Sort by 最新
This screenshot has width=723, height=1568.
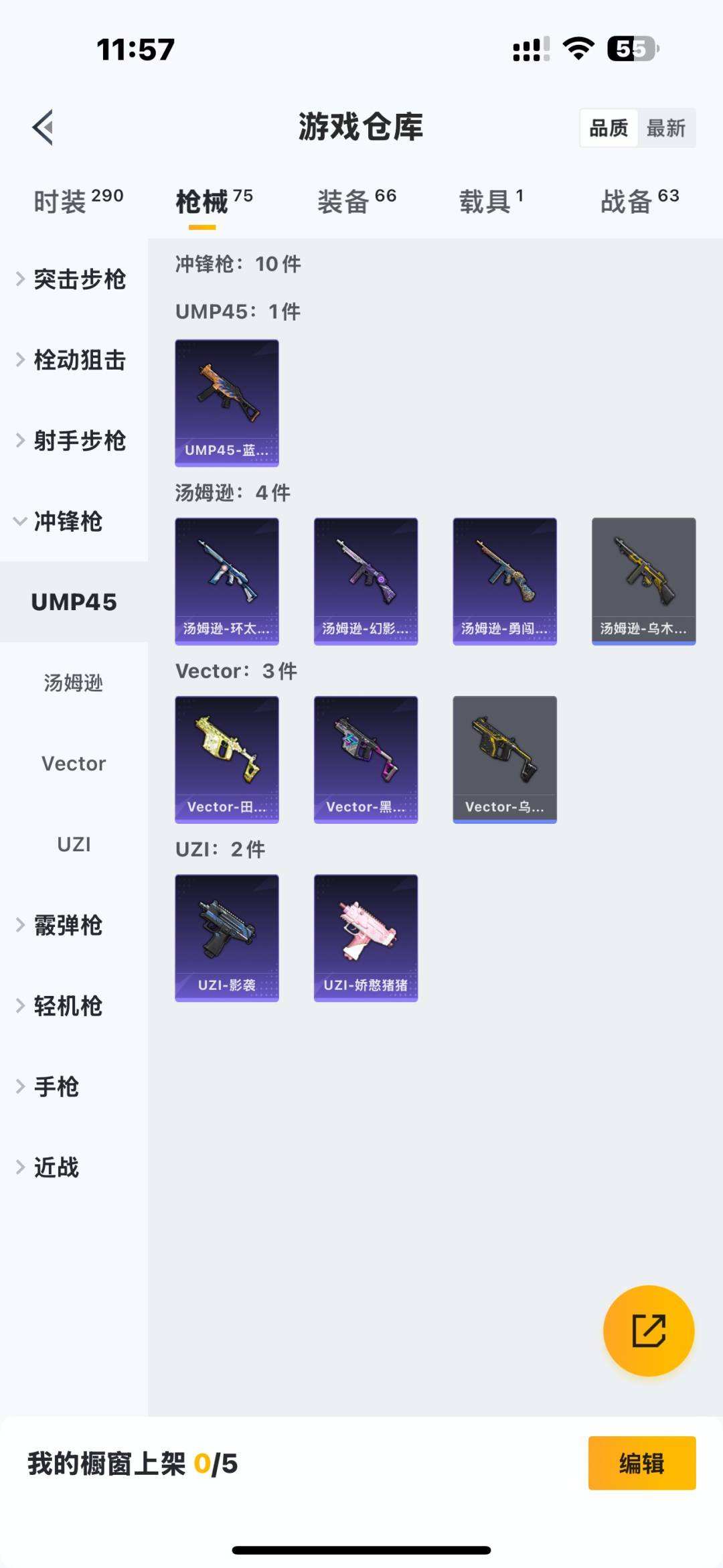click(x=665, y=128)
